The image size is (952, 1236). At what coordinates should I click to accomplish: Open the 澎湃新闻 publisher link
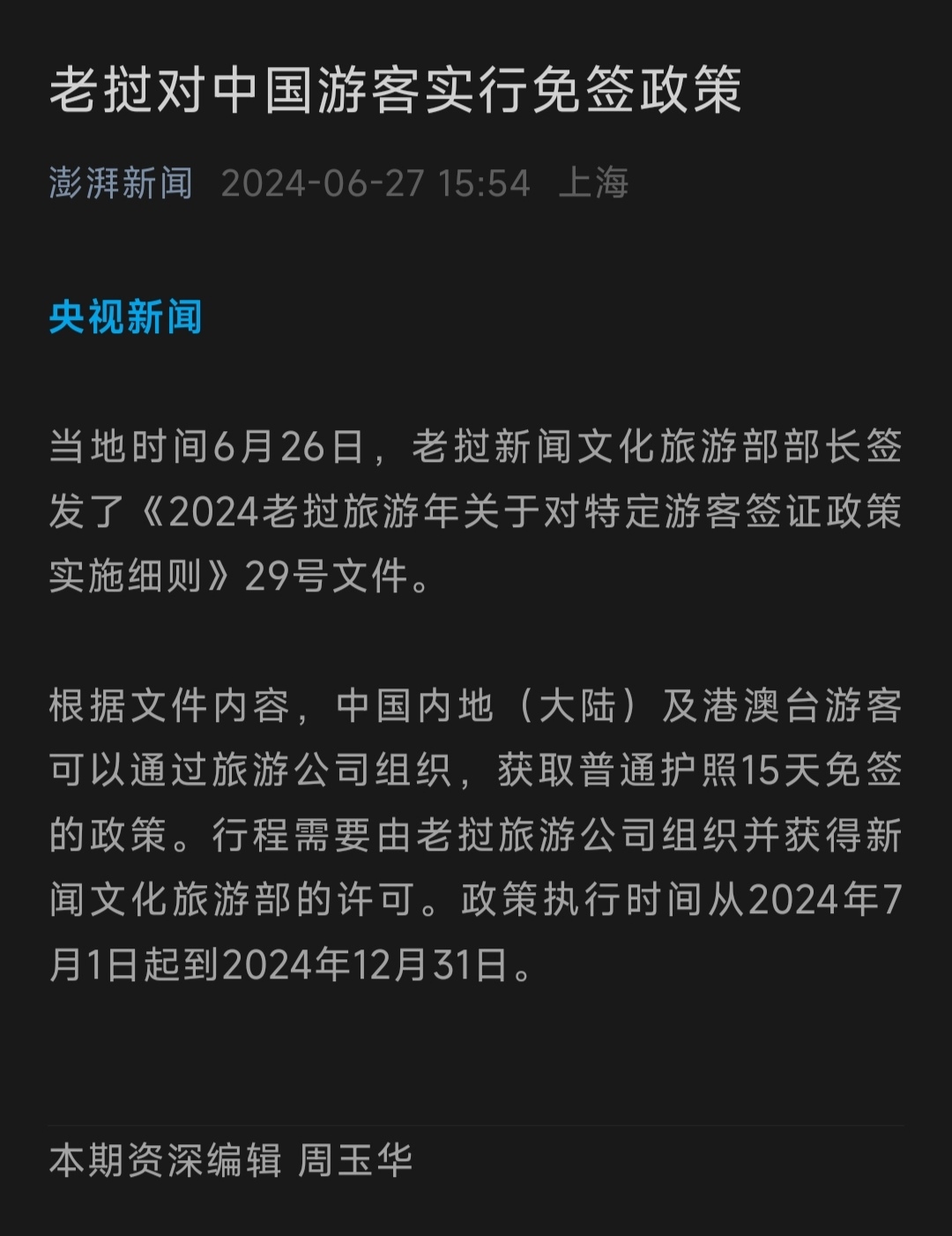121,183
